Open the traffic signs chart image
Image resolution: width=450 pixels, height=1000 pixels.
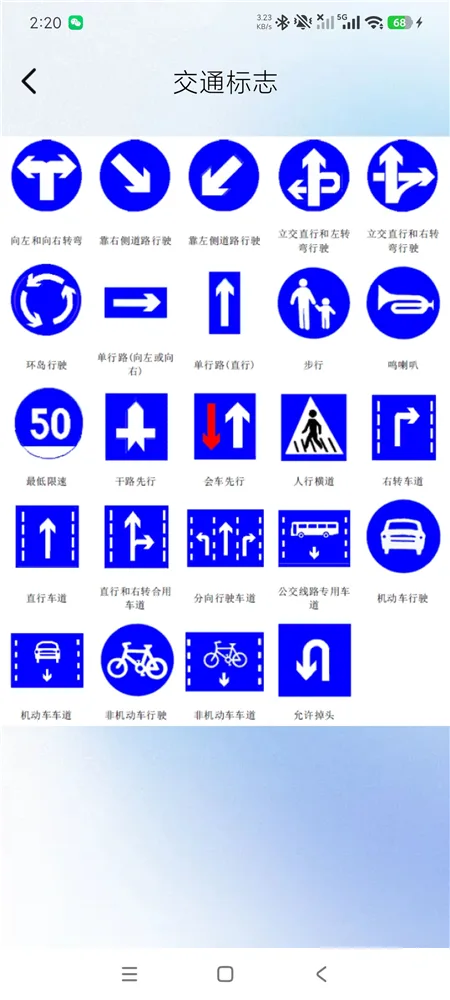tap(225, 430)
